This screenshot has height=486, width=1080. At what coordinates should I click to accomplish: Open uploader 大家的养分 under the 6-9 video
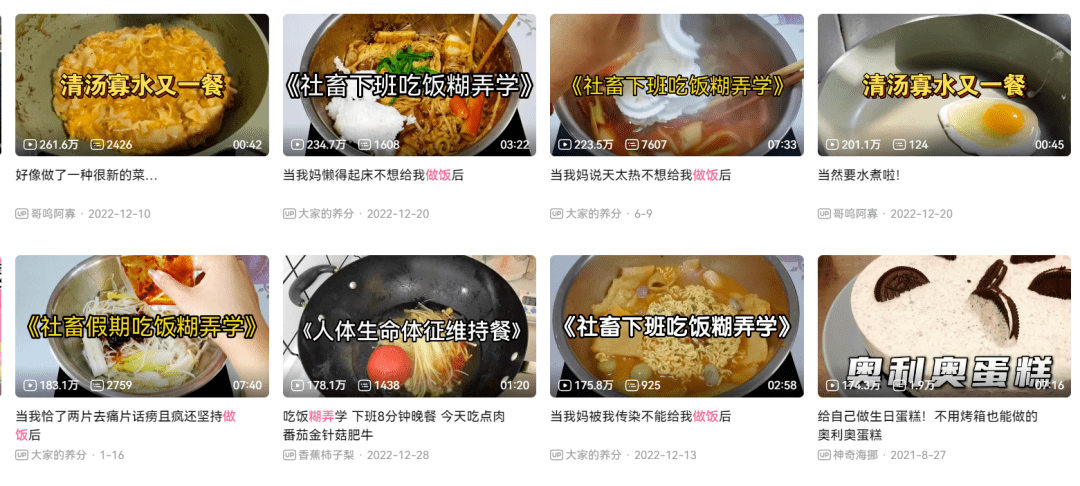tap(593, 214)
